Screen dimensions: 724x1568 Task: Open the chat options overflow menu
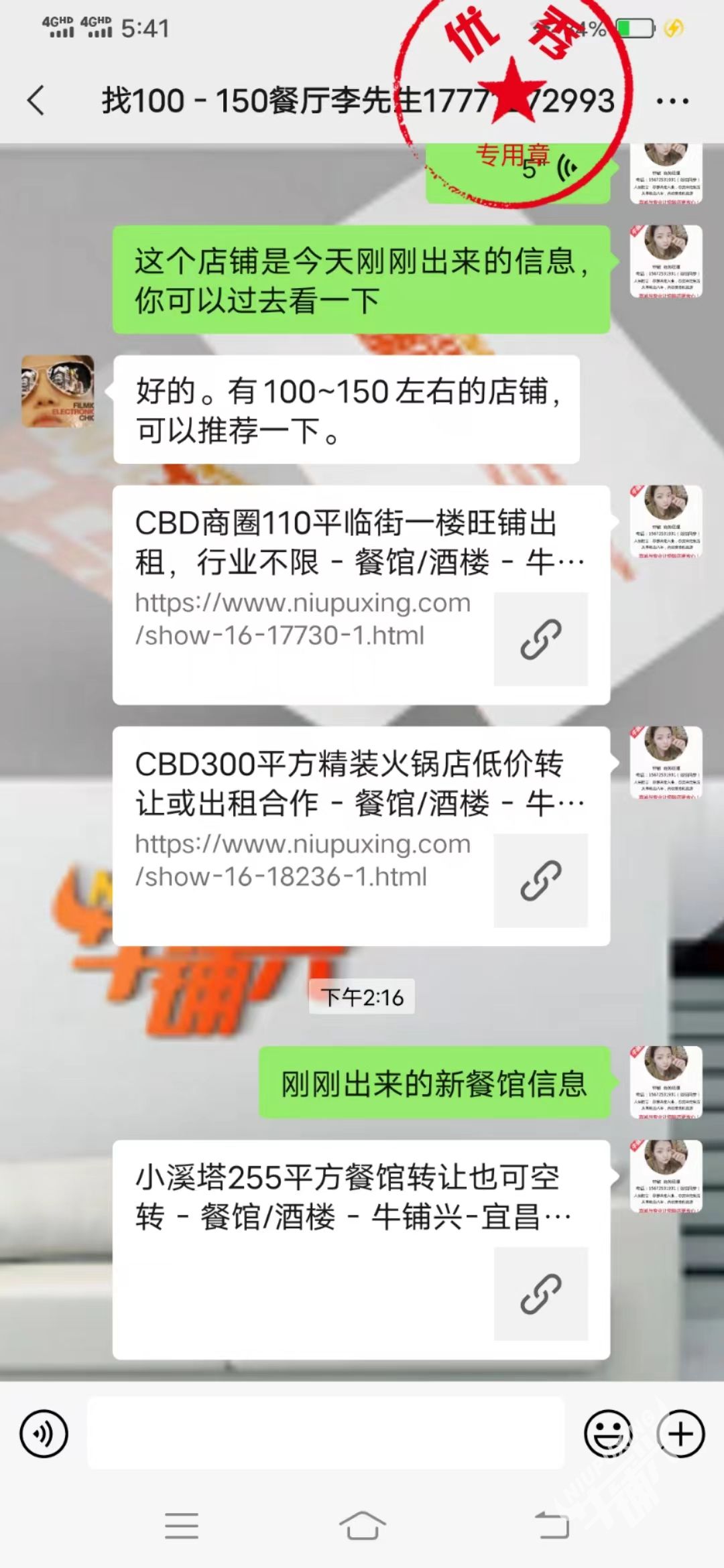pyautogui.click(x=672, y=101)
